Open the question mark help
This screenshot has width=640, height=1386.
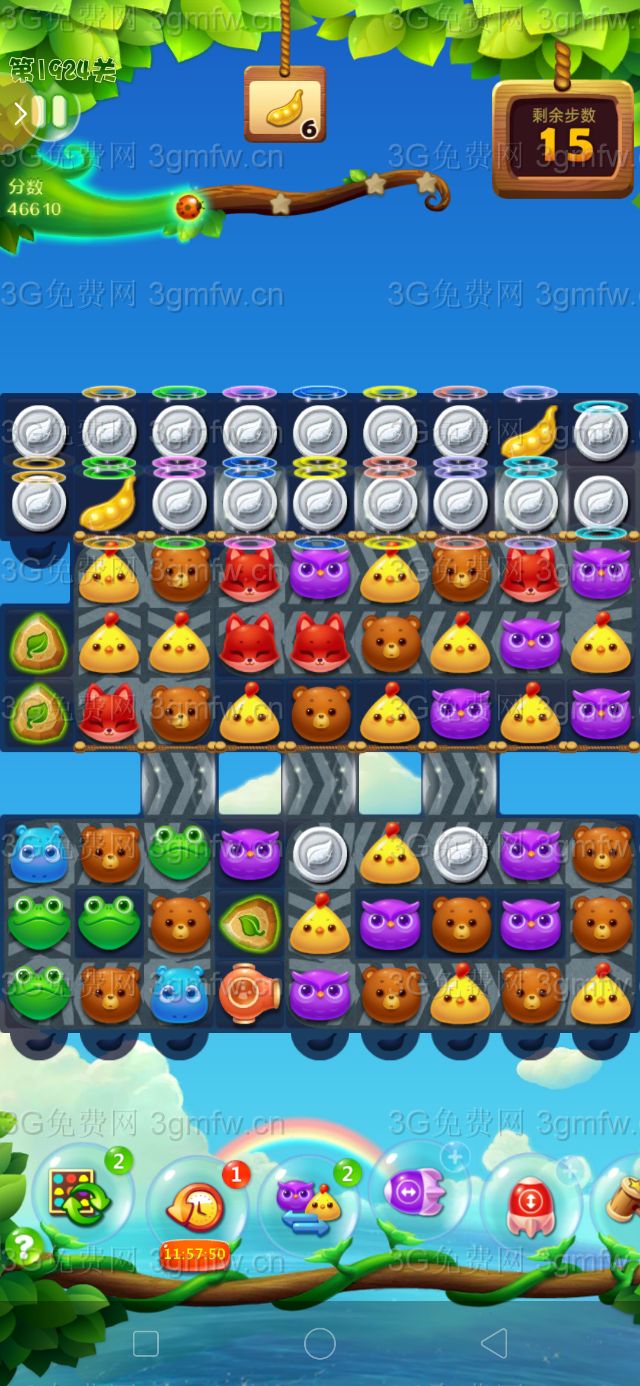[22, 1247]
